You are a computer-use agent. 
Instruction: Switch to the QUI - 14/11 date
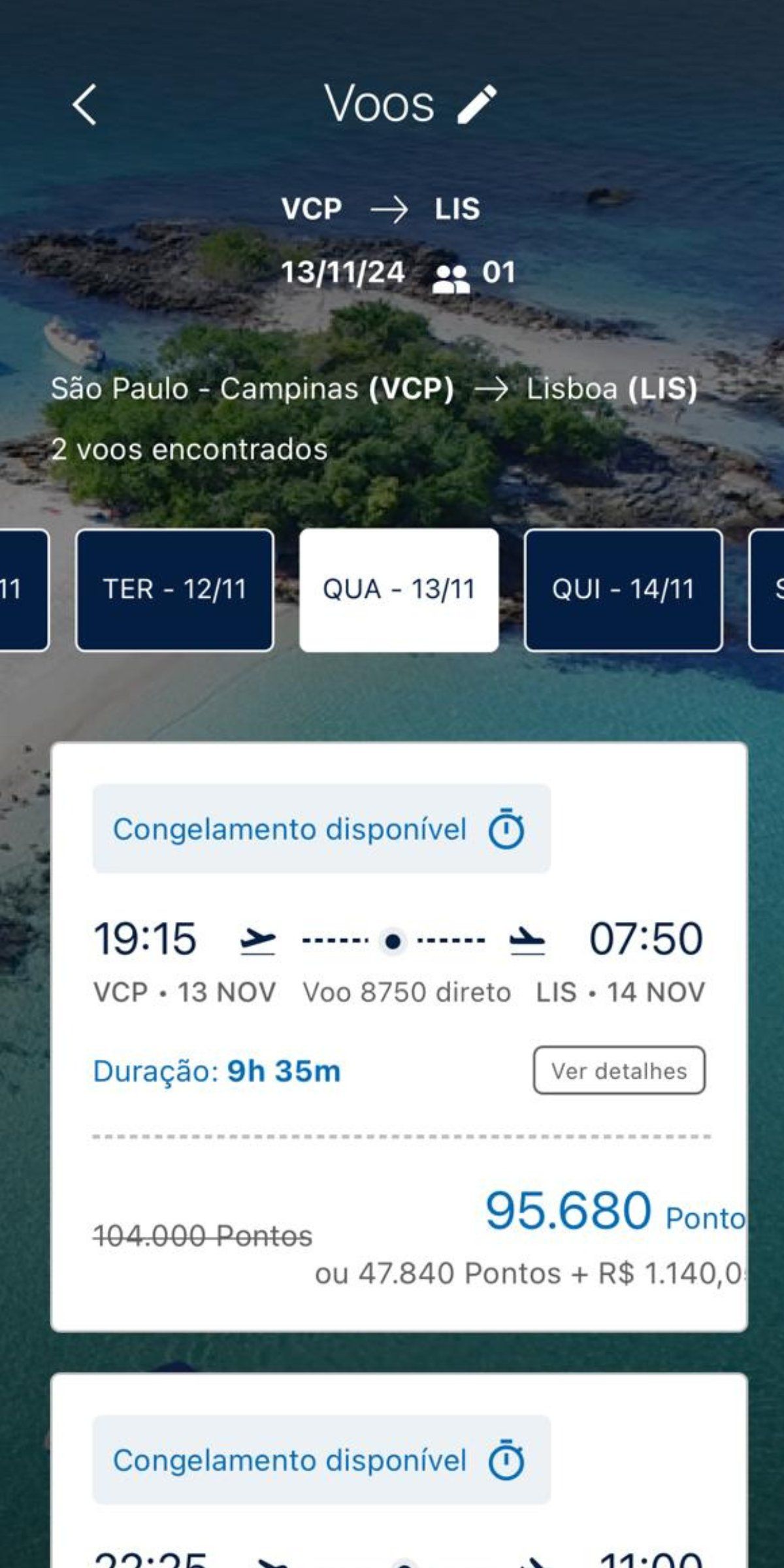(623, 590)
